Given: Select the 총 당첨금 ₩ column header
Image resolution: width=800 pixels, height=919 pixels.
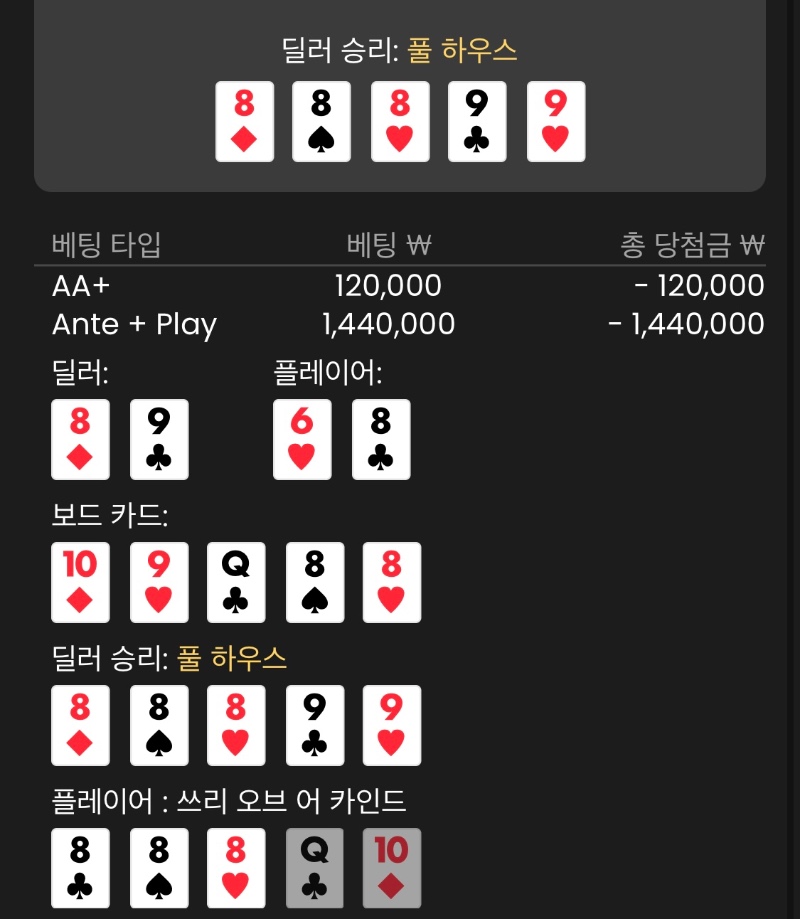Looking at the screenshot, I should (688, 244).
